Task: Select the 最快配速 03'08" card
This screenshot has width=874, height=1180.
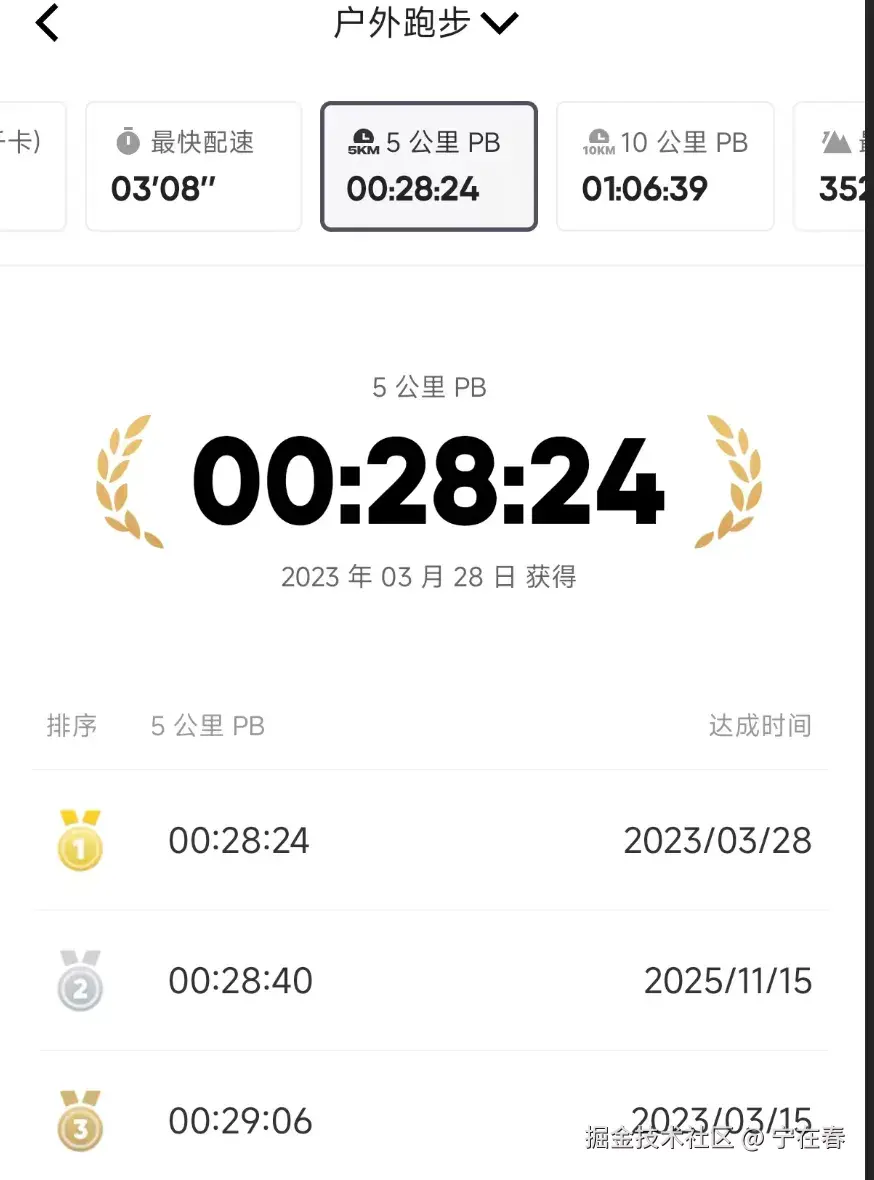Action: coord(193,167)
